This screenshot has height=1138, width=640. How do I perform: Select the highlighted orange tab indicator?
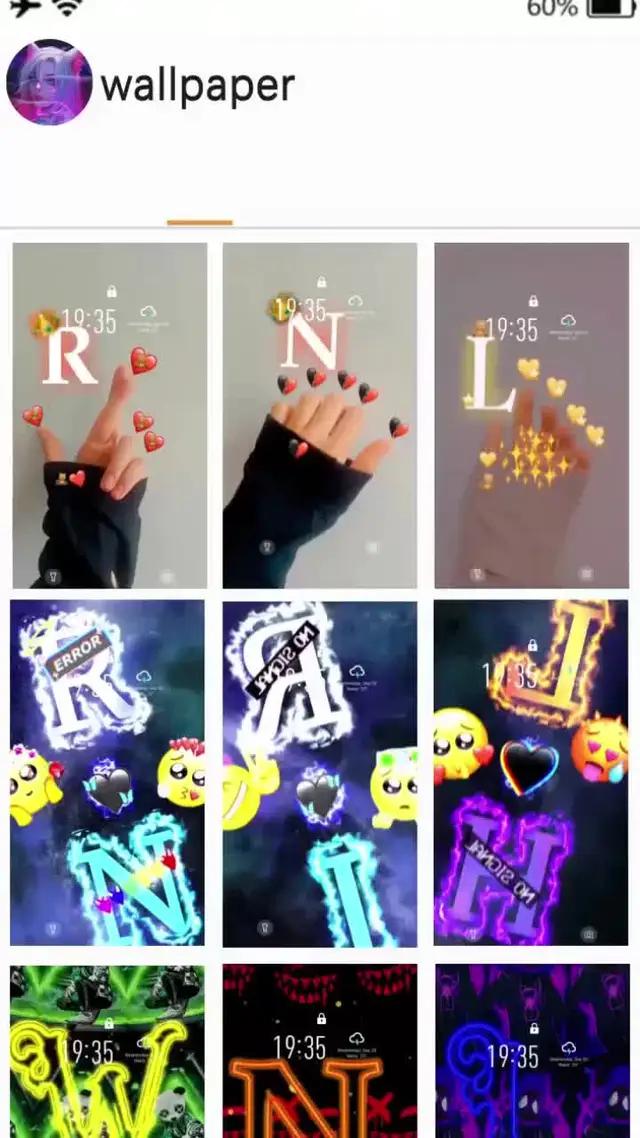click(x=200, y=221)
